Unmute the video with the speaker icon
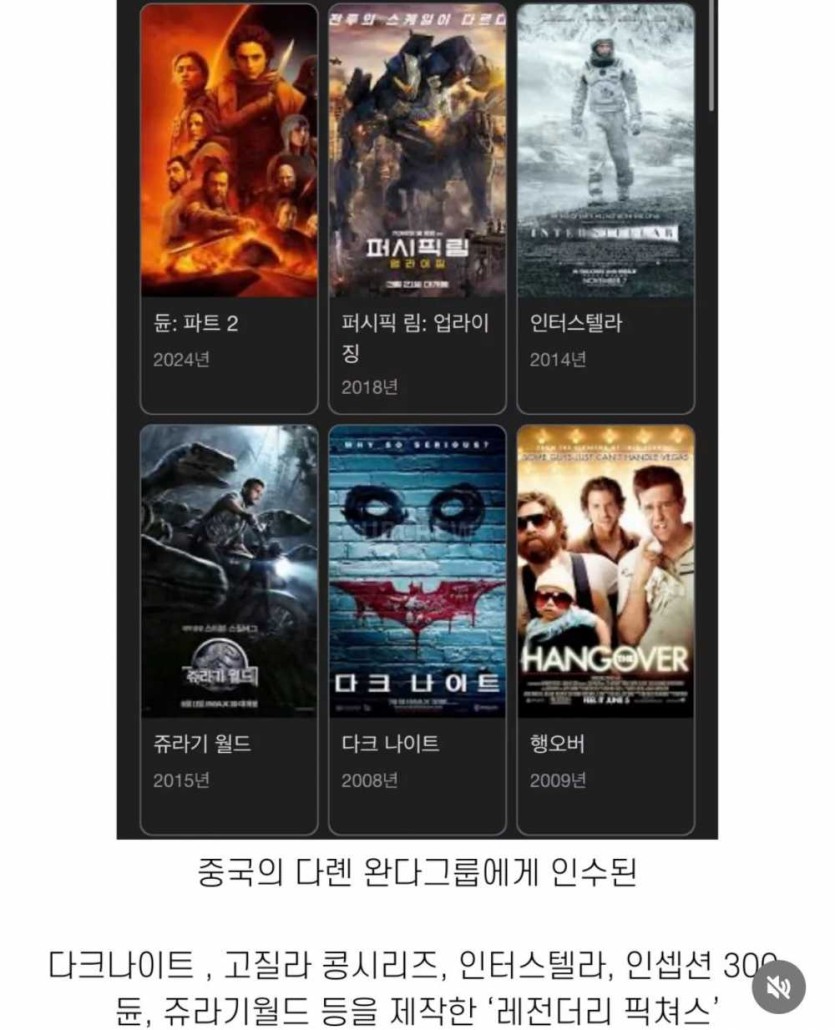835x1030 pixels. click(x=778, y=986)
